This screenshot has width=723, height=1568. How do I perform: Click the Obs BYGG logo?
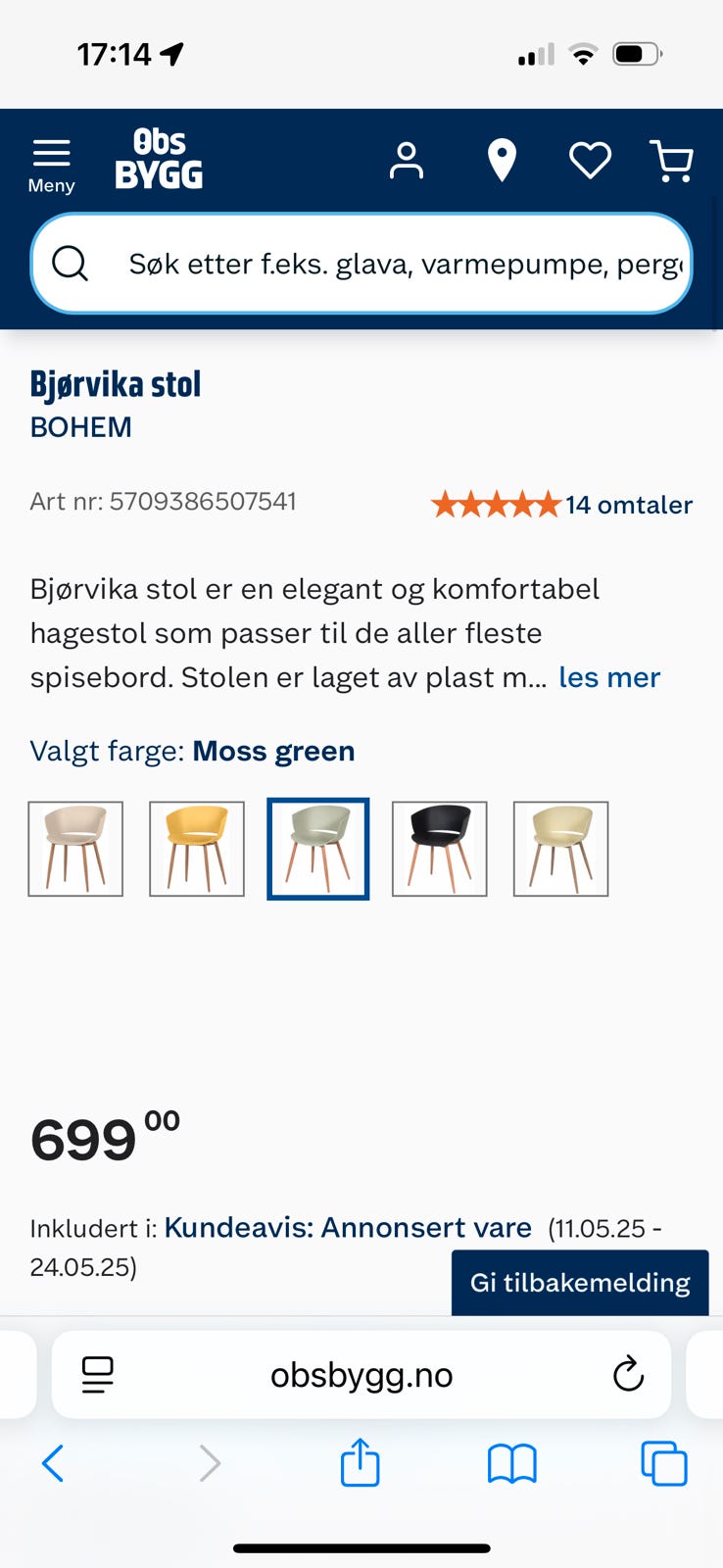pyautogui.click(x=160, y=159)
